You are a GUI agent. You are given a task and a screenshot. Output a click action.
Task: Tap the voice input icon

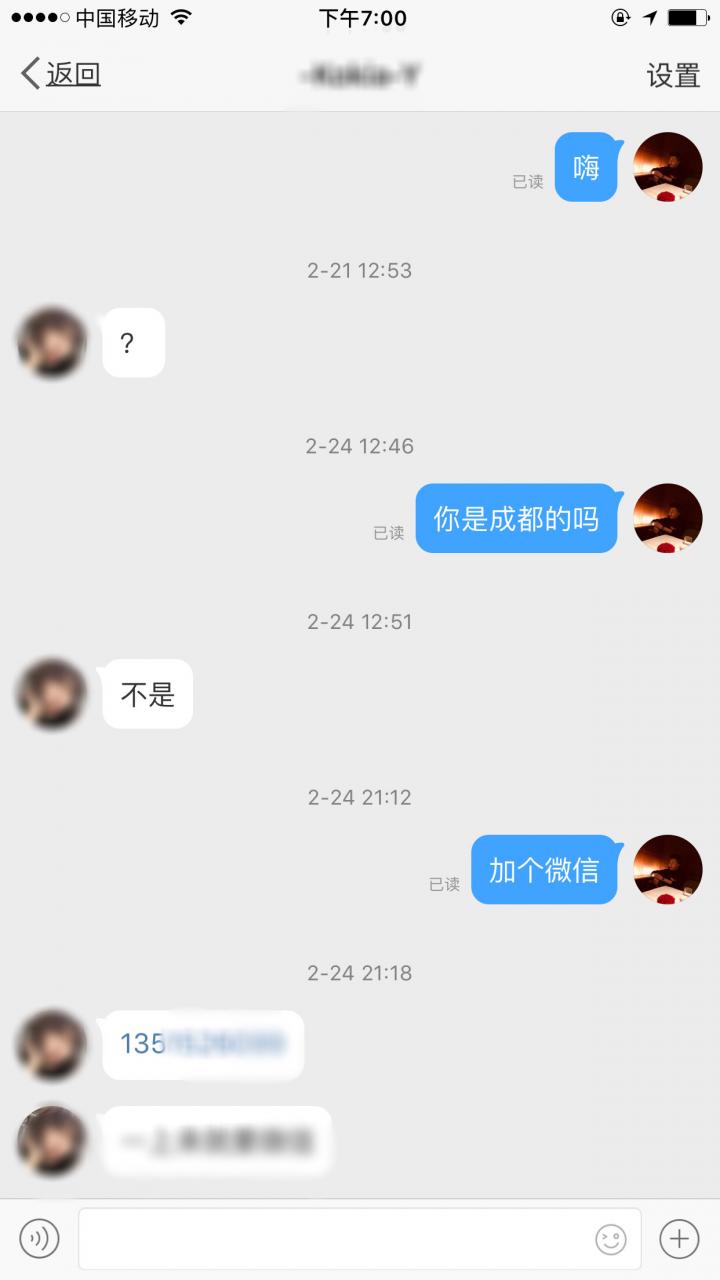[x=40, y=1239]
